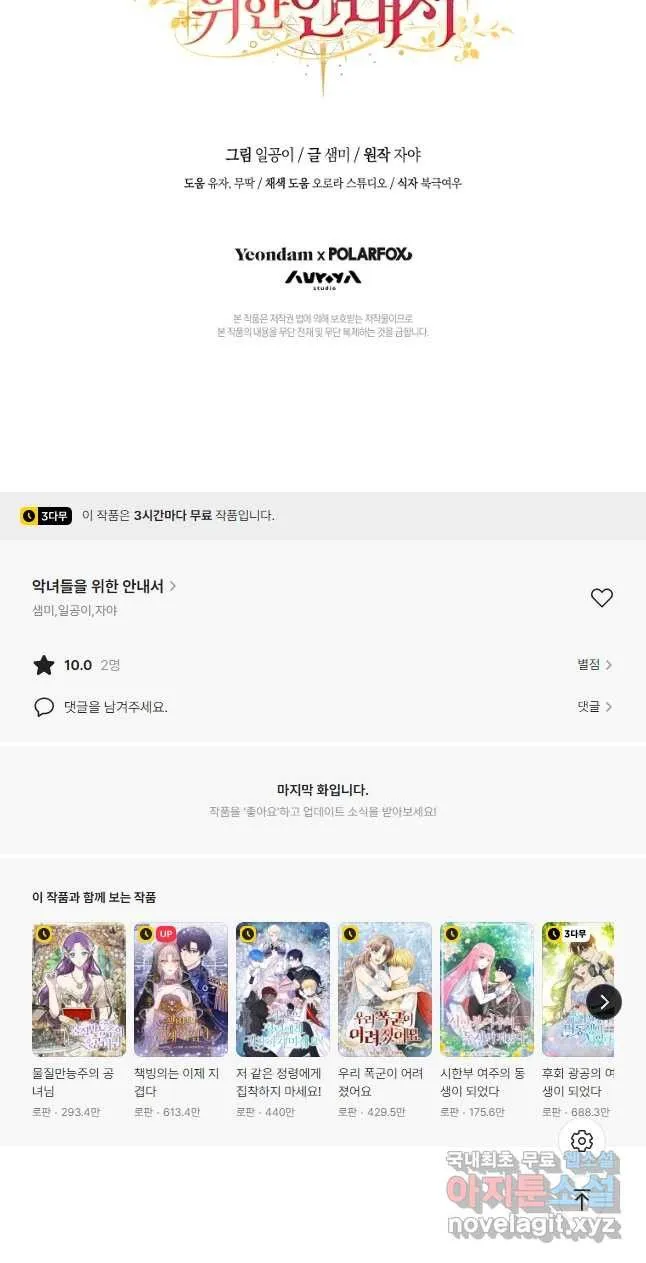Tap 댓글을 남겨주세요 to leave a comment
This screenshot has height=1263, width=646.
[x=115, y=707]
